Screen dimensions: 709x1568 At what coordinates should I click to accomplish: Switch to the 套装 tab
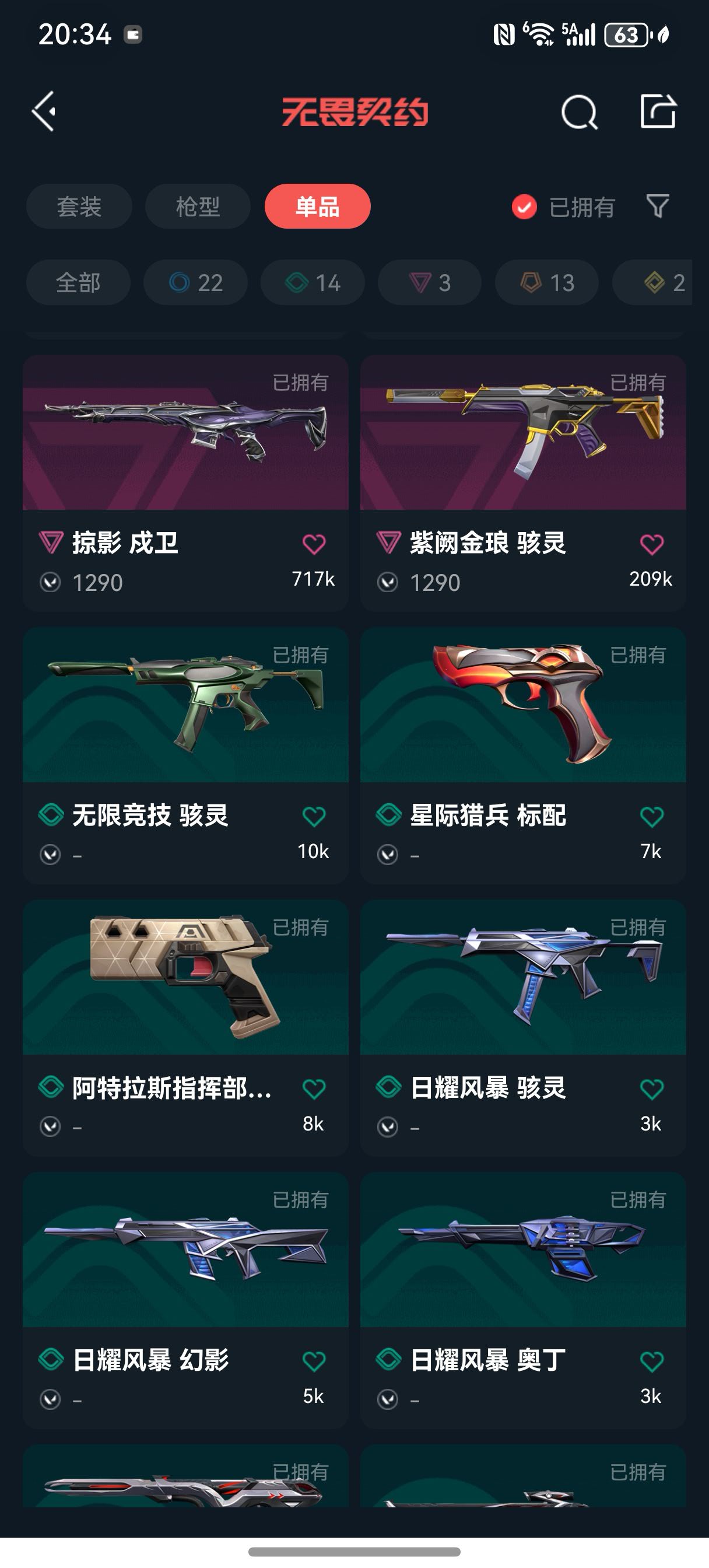pyautogui.click(x=79, y=206)
